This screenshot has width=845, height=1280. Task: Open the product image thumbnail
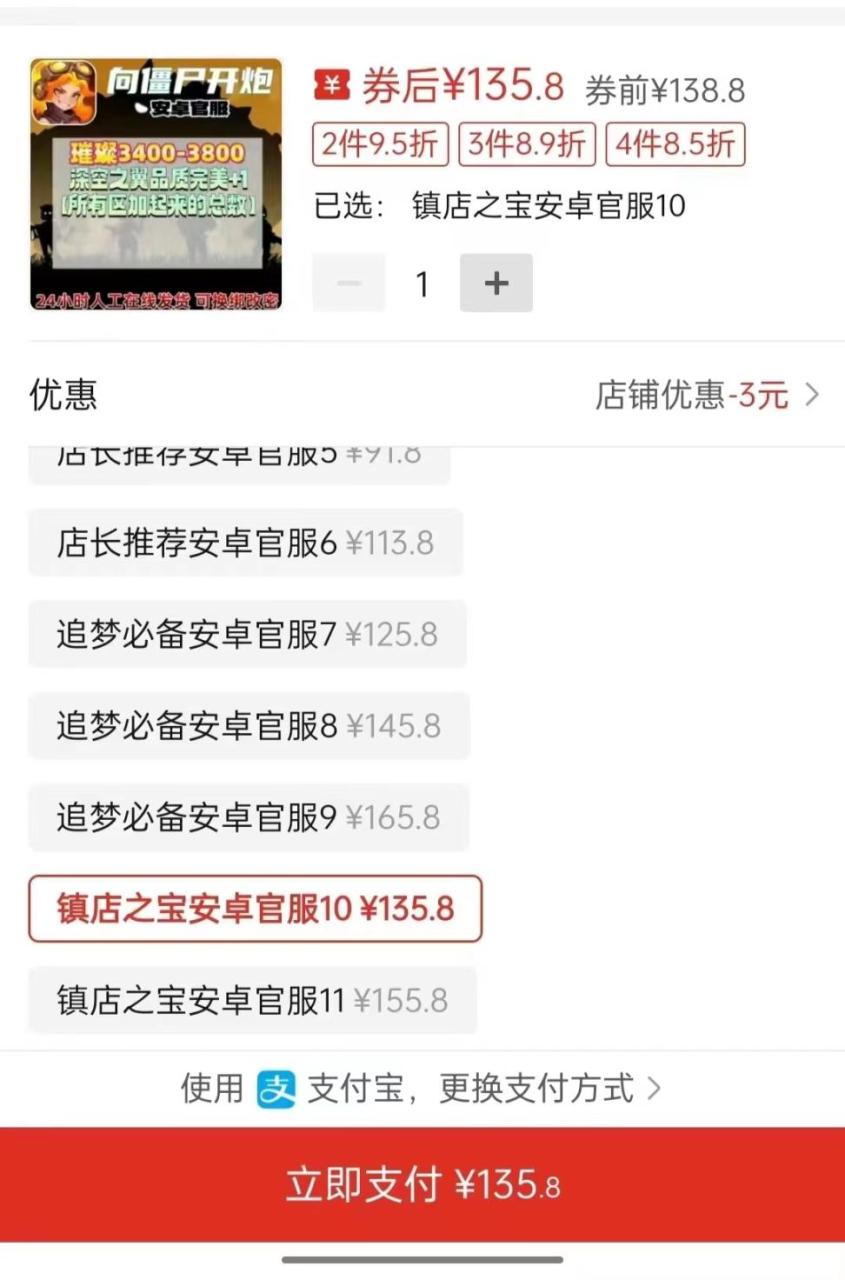(x=156, y=184)
